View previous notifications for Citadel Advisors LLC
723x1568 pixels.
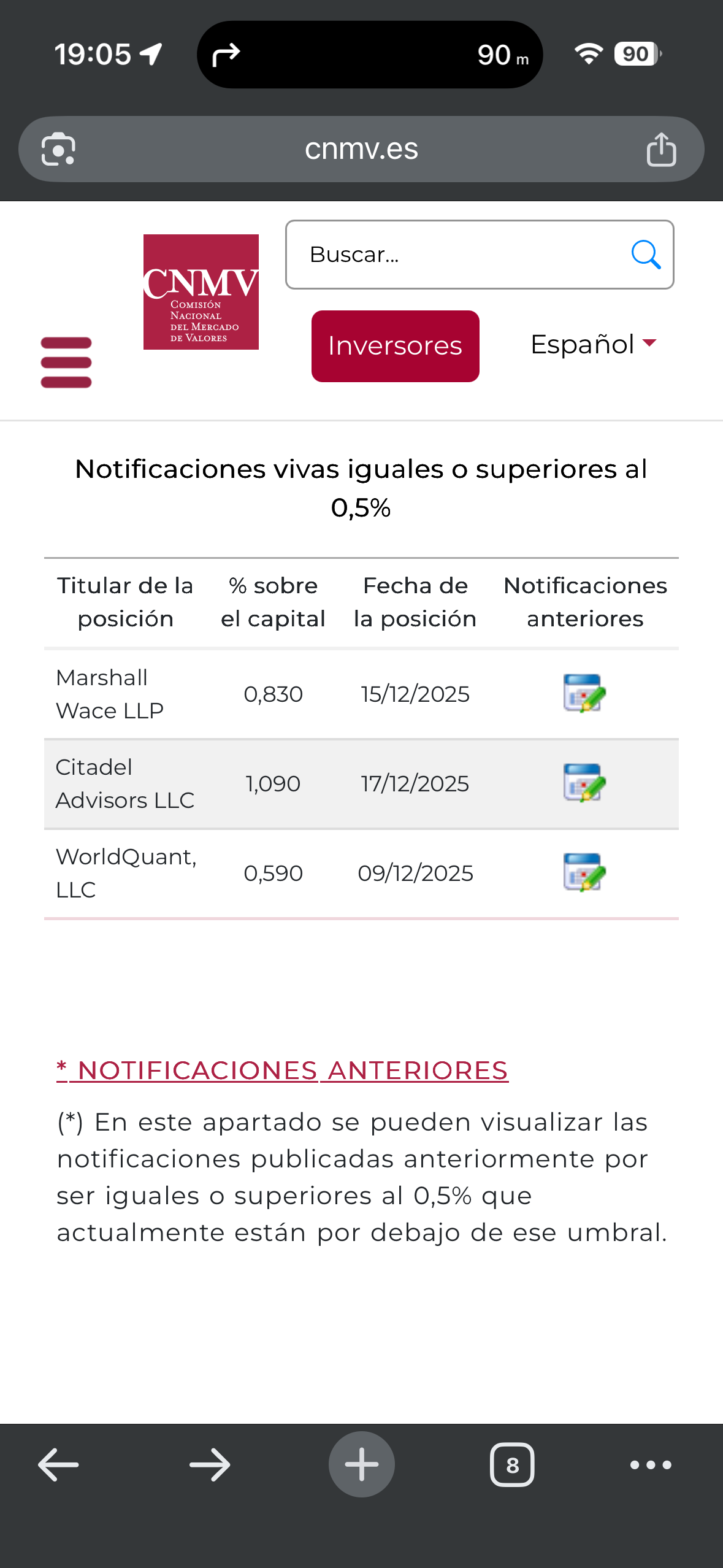pos(584,783)
